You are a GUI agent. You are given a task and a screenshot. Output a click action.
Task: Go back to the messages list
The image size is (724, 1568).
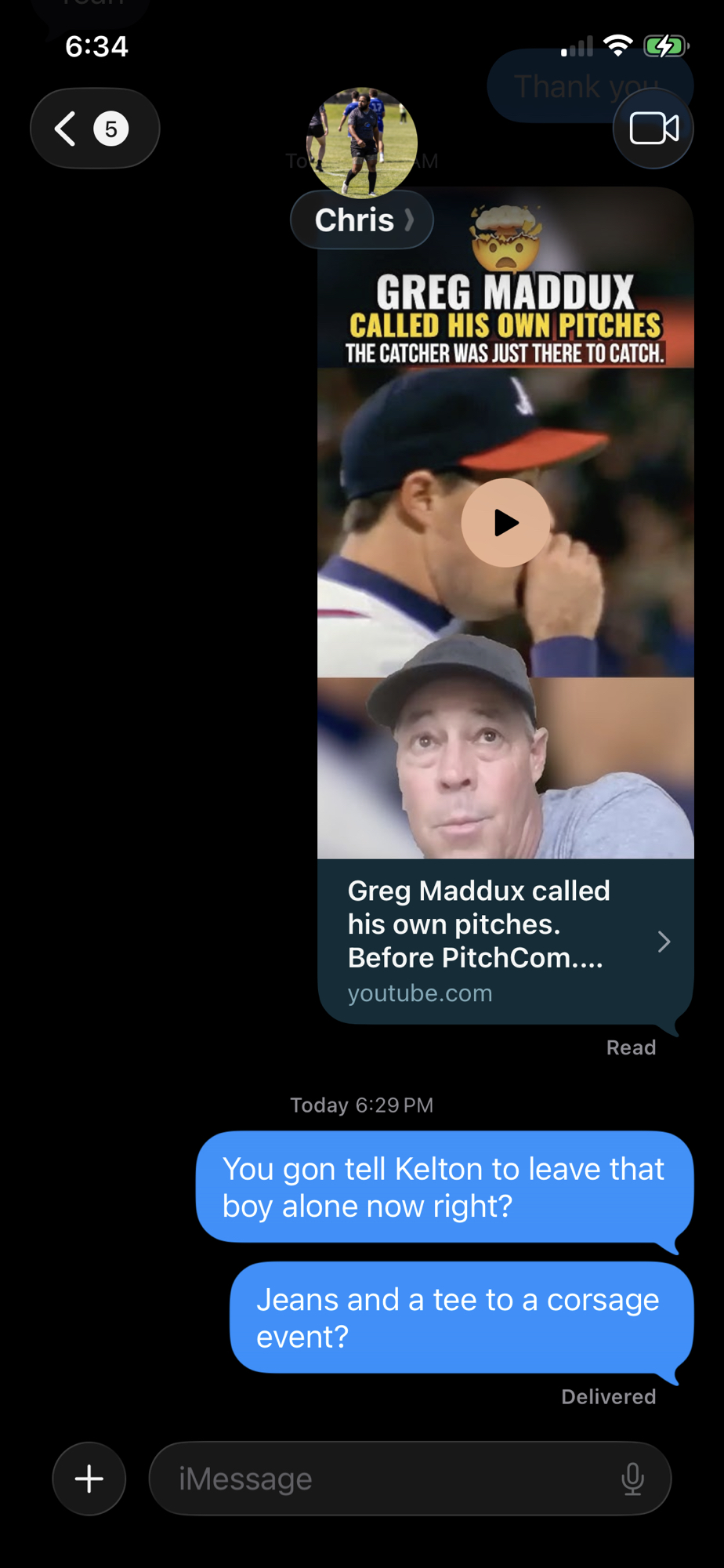(x=94, y=129)
